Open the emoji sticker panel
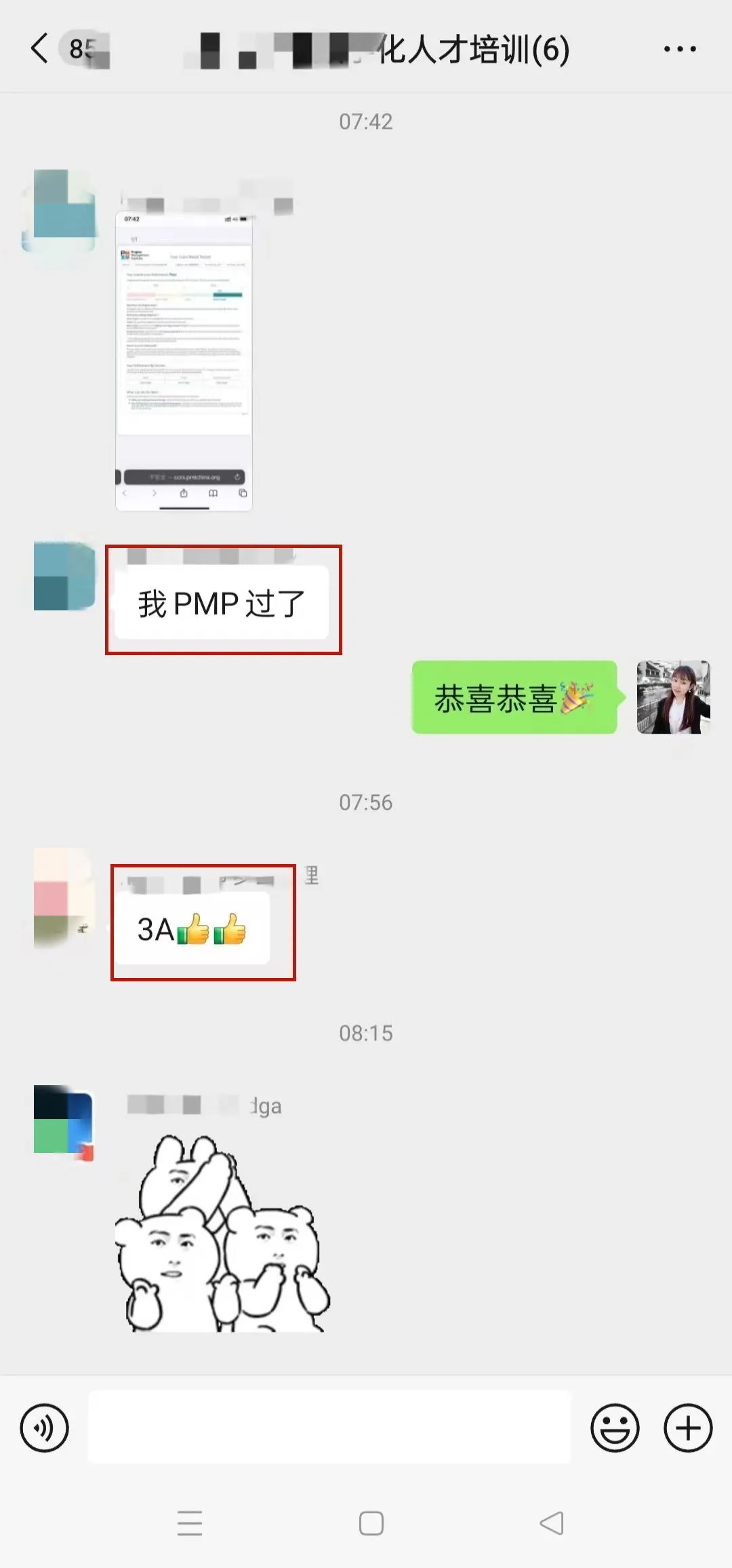 tap(615, 1428)
